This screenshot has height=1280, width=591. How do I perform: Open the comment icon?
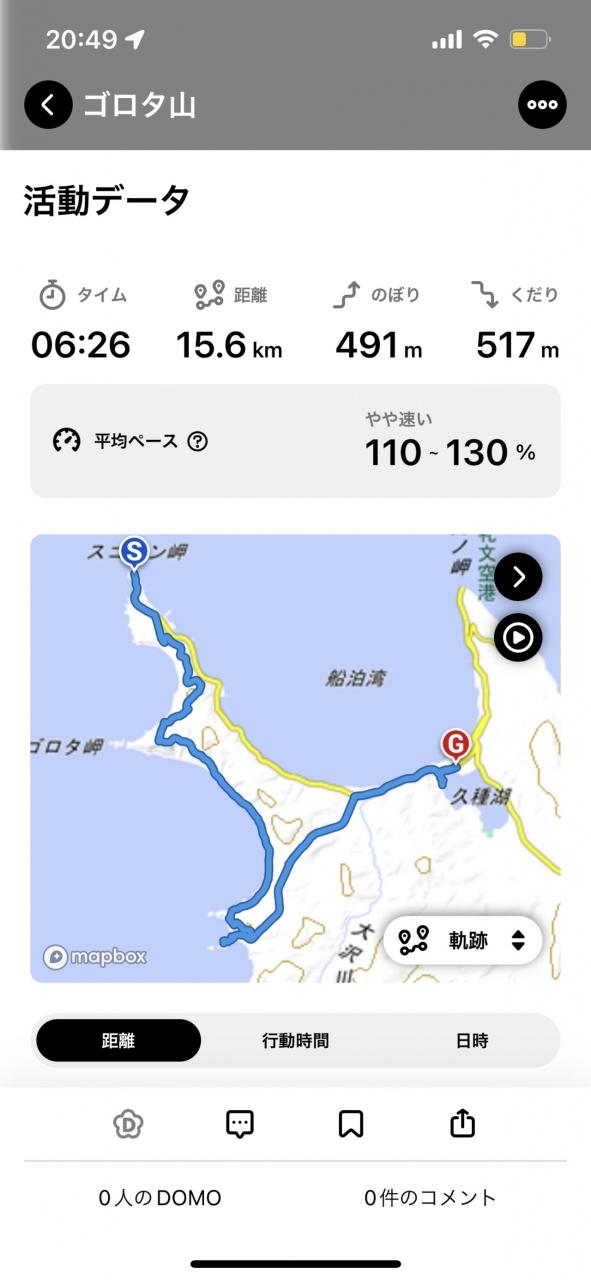click(239, 1124)
